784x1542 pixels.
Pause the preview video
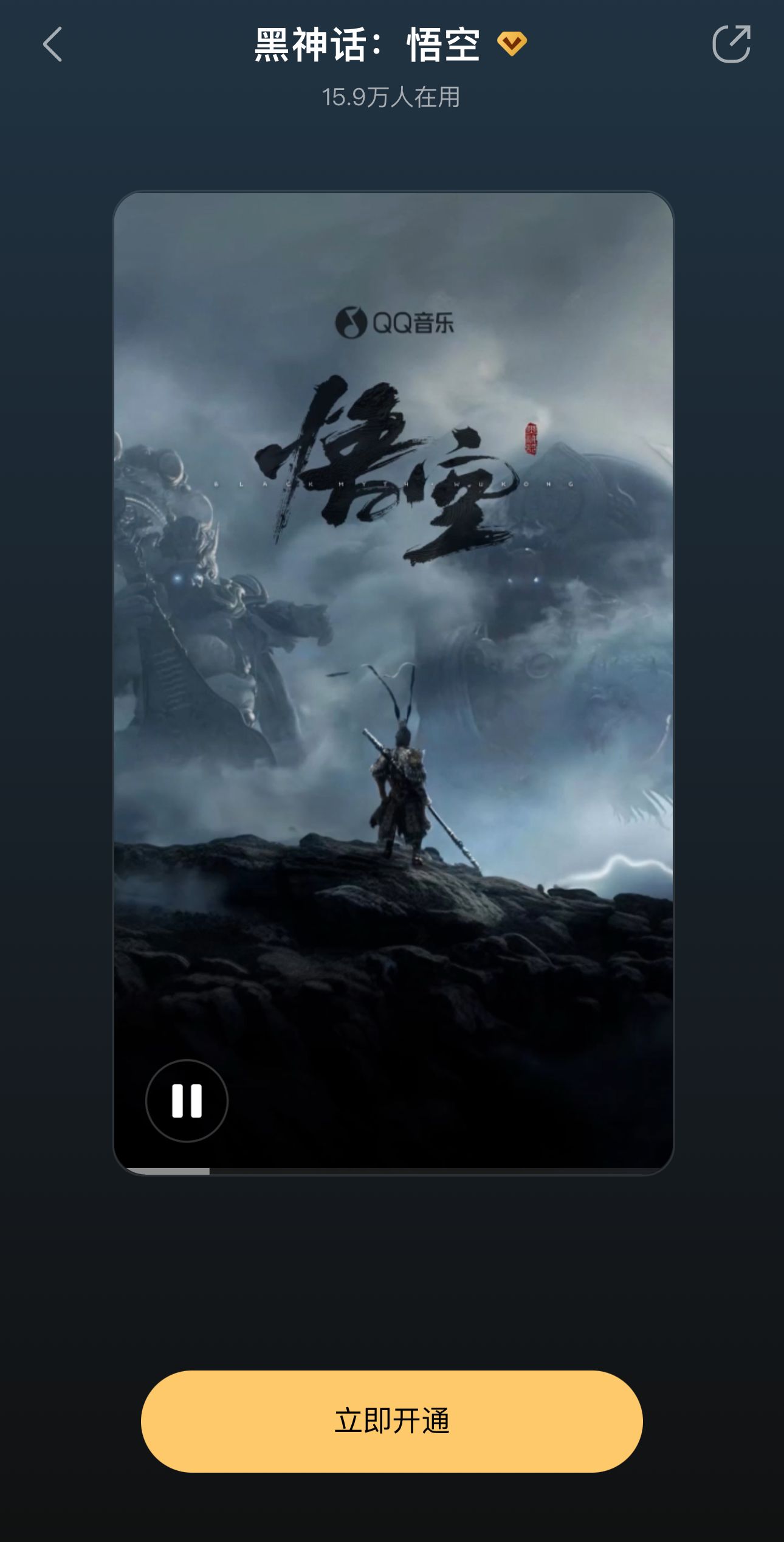click(187, 1101)
